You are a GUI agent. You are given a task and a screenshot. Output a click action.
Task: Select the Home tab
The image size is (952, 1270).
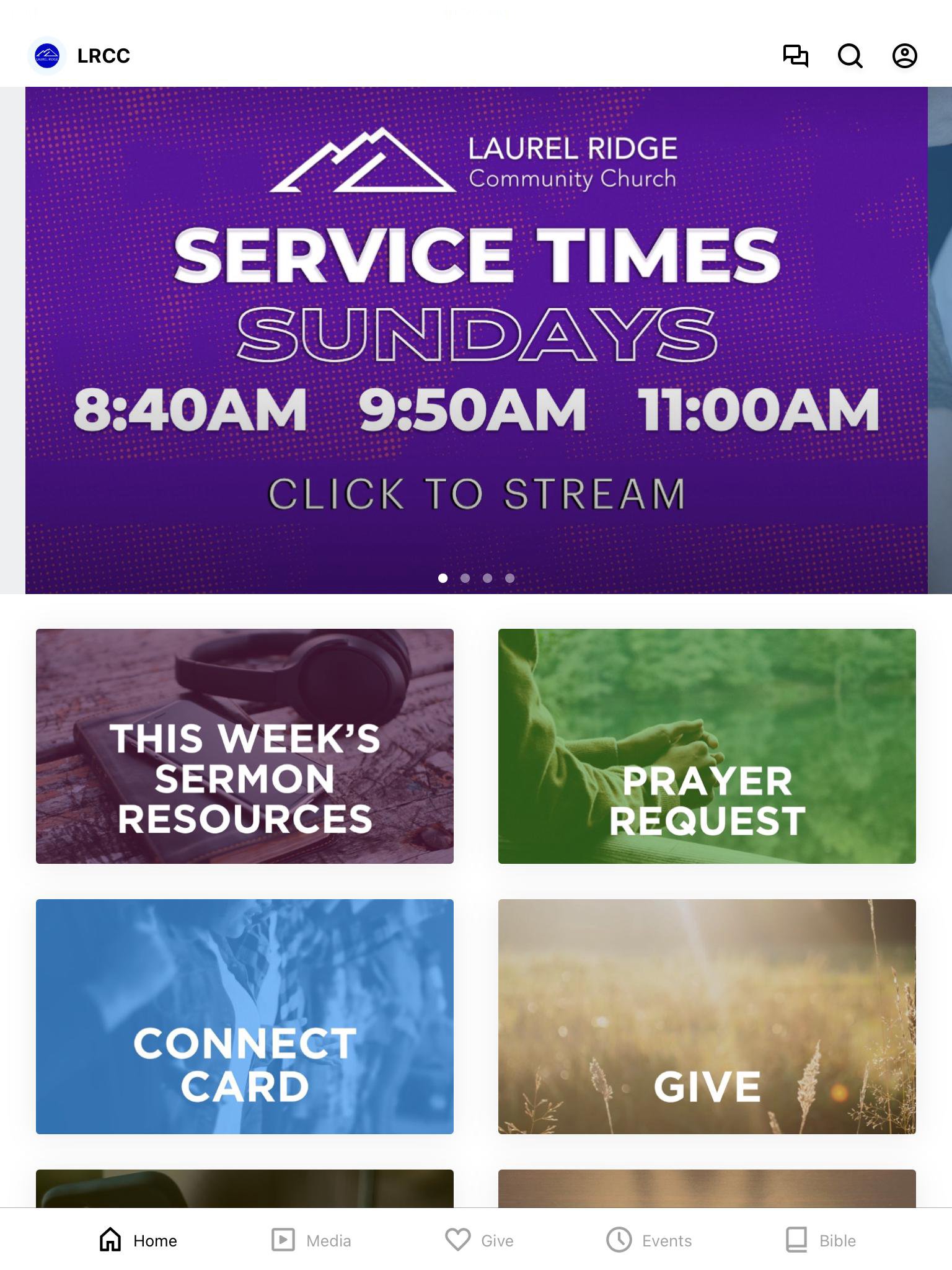point(139,1240)
